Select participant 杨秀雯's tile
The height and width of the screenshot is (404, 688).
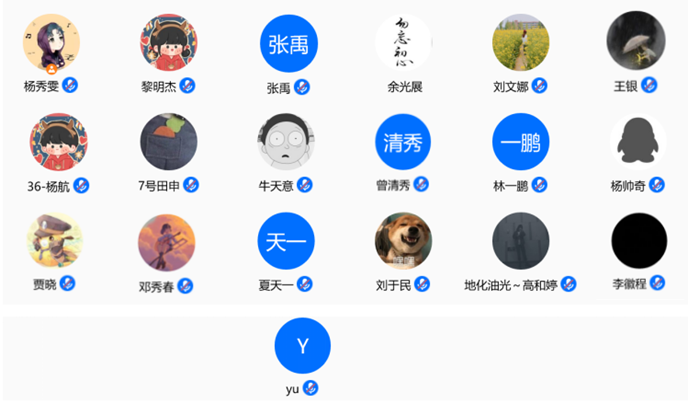point(51,43)
